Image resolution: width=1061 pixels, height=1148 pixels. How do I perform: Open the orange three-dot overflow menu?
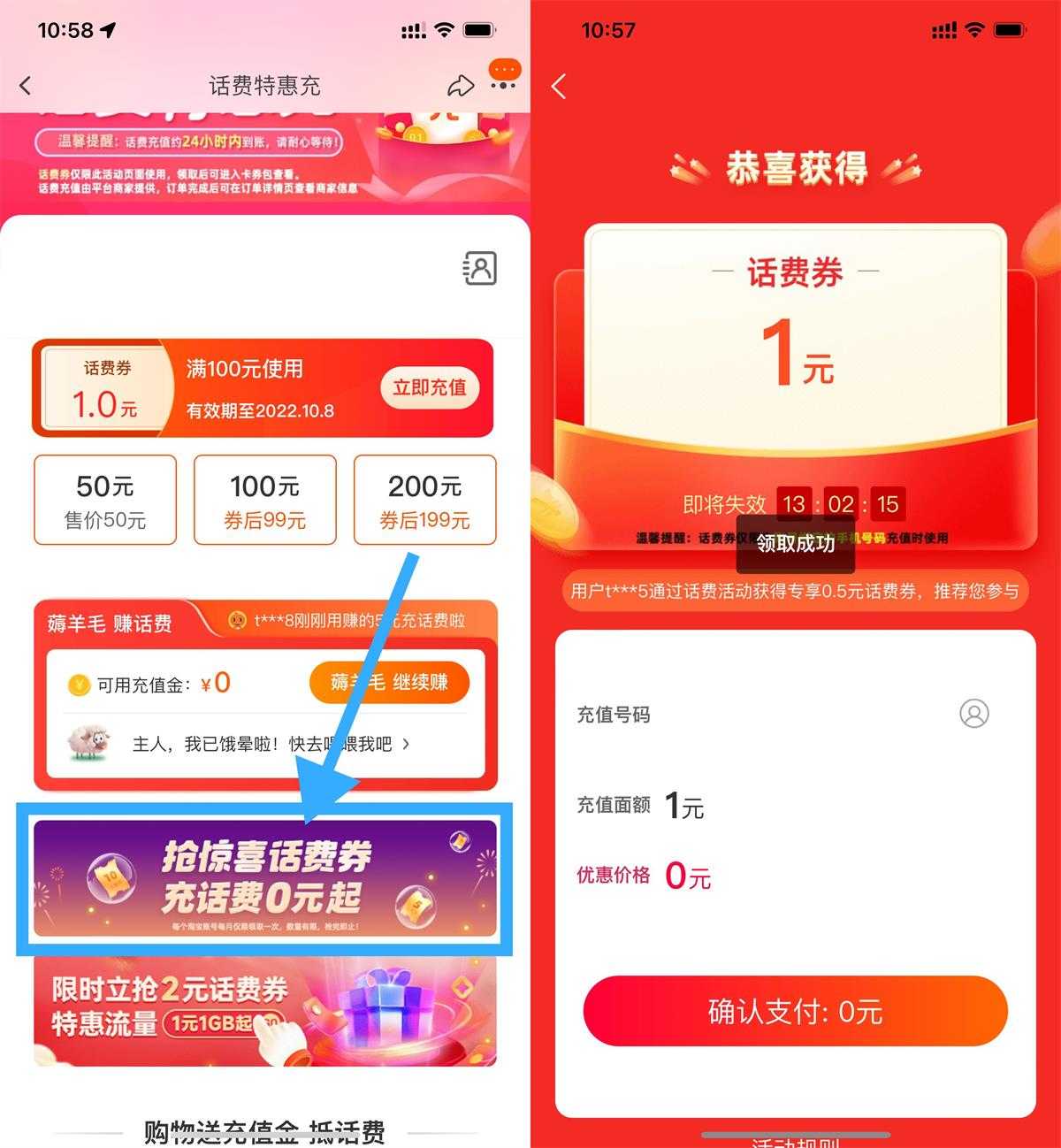[503, 76]
